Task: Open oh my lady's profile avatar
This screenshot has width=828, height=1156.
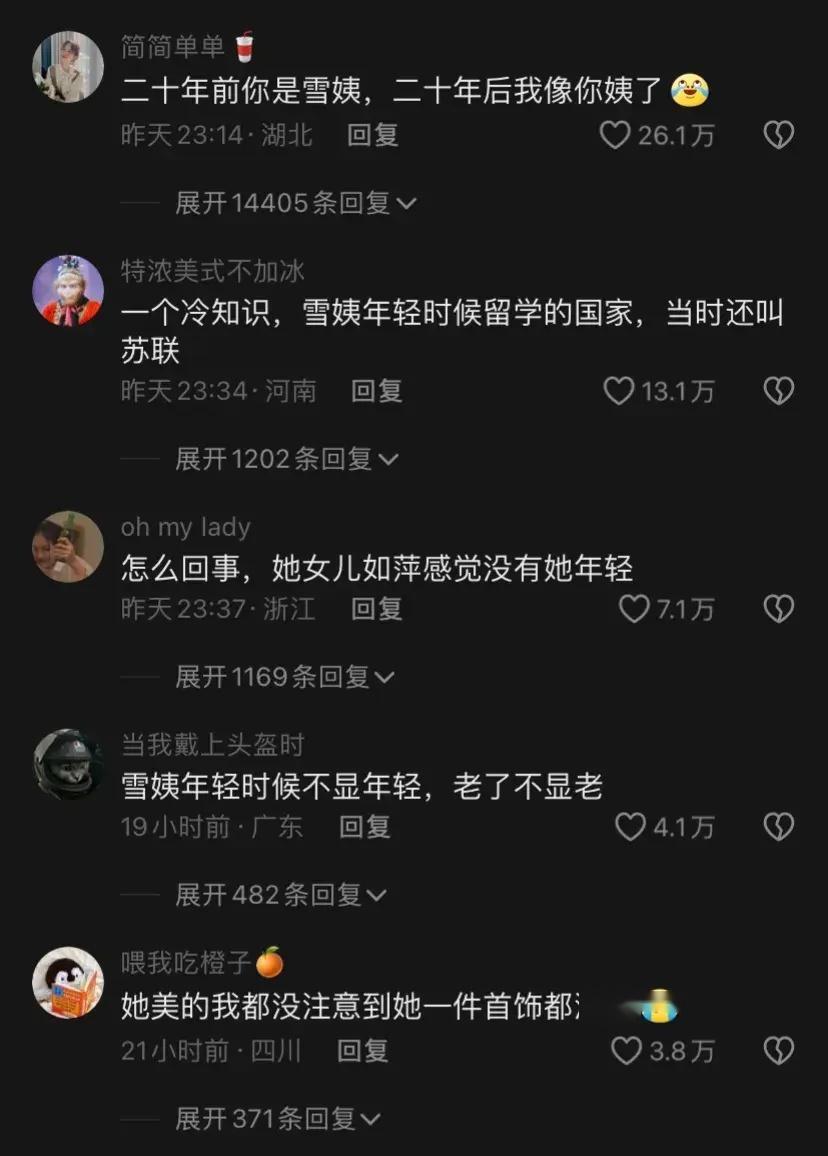Action: (x=68, y=547)
